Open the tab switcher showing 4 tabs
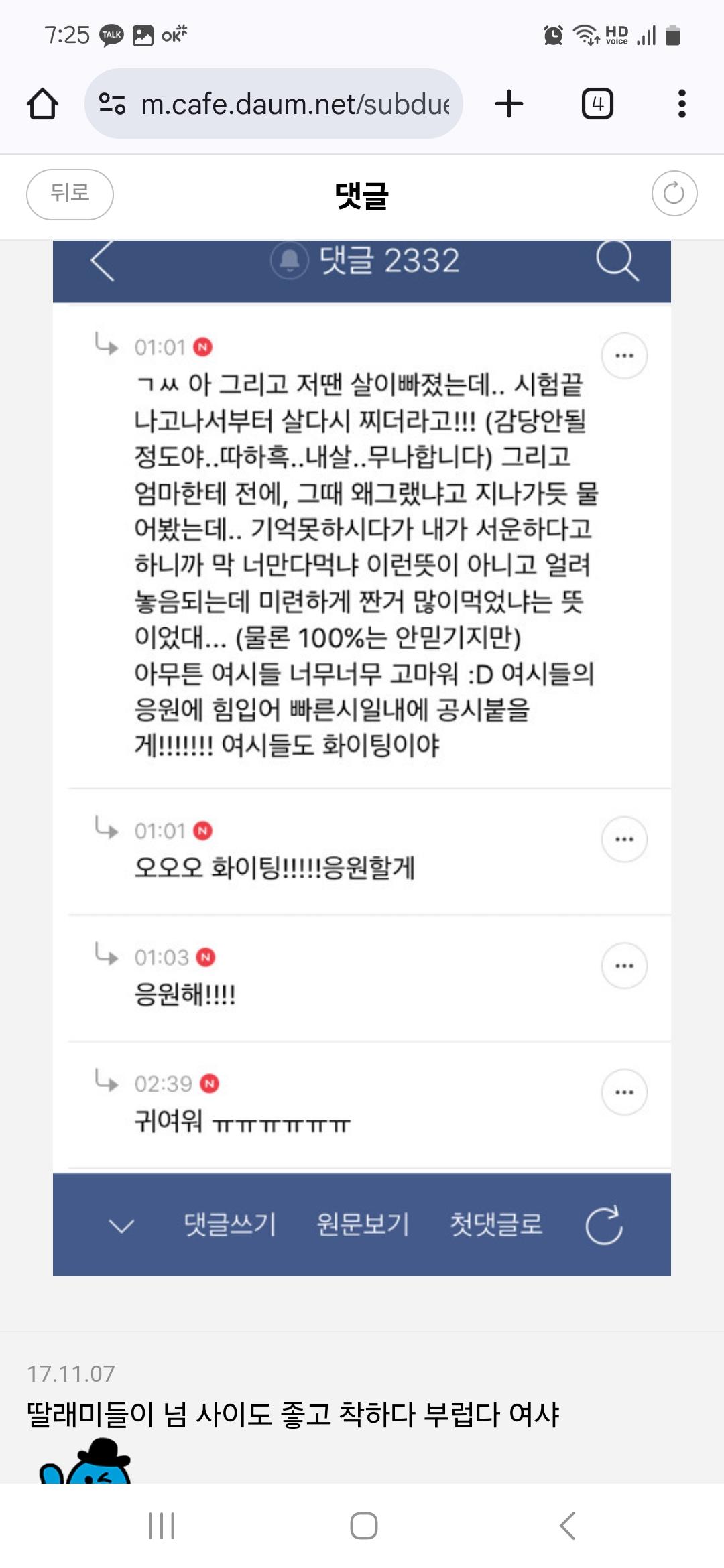The width and height of the screenshot is (724, 1568). (x=597, y=104)
